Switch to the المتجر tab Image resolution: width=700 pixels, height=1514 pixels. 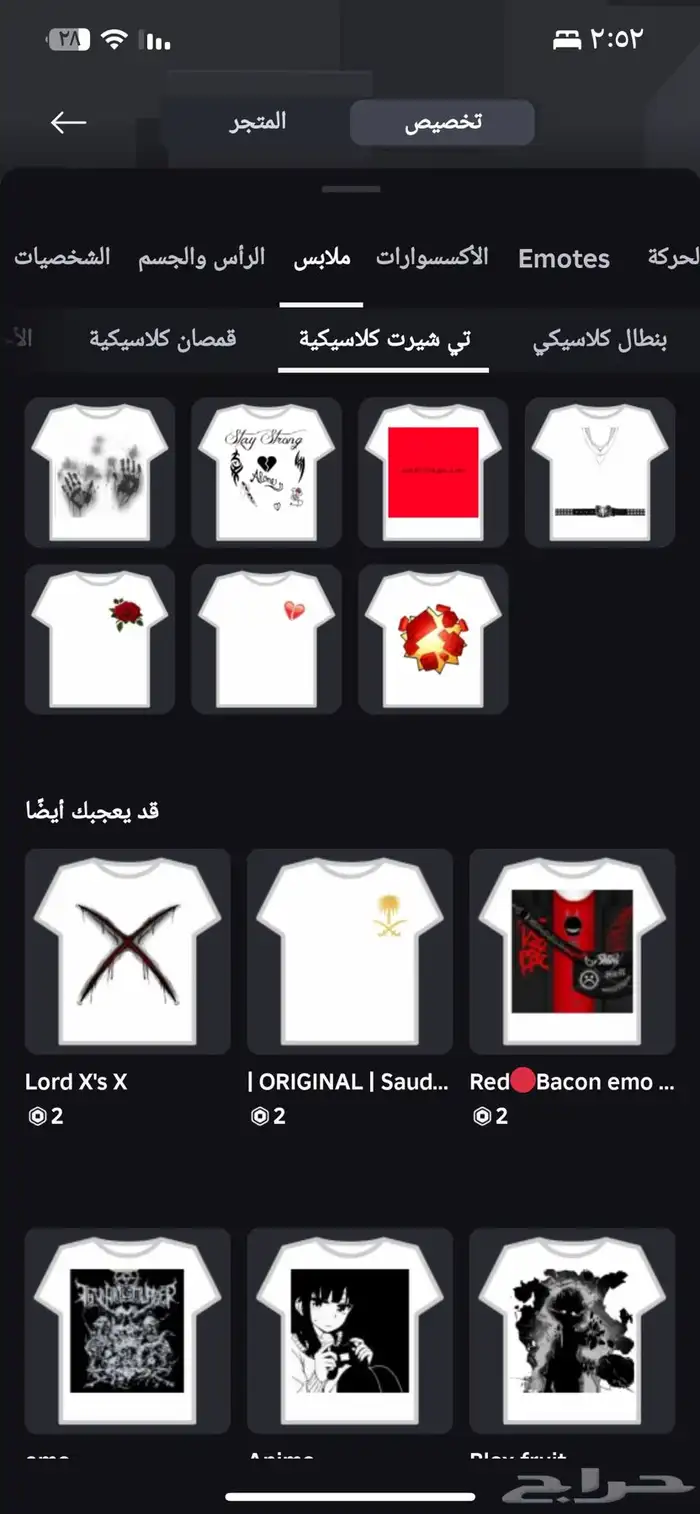click(x=256, y=122)
